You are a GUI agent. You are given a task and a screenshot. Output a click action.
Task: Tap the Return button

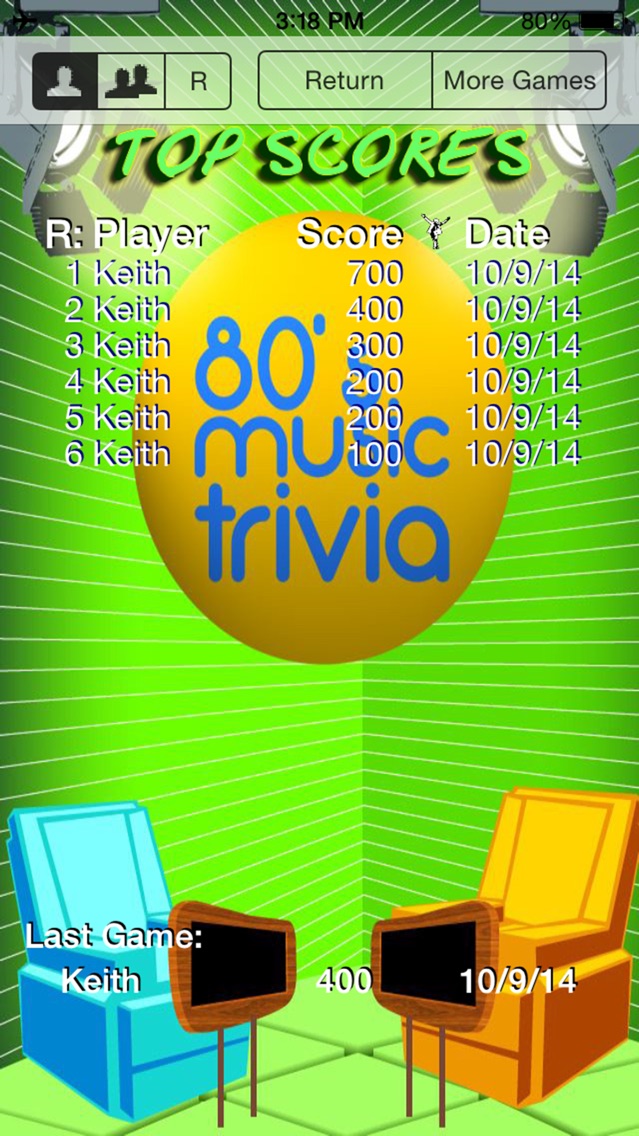coord(345,80)
